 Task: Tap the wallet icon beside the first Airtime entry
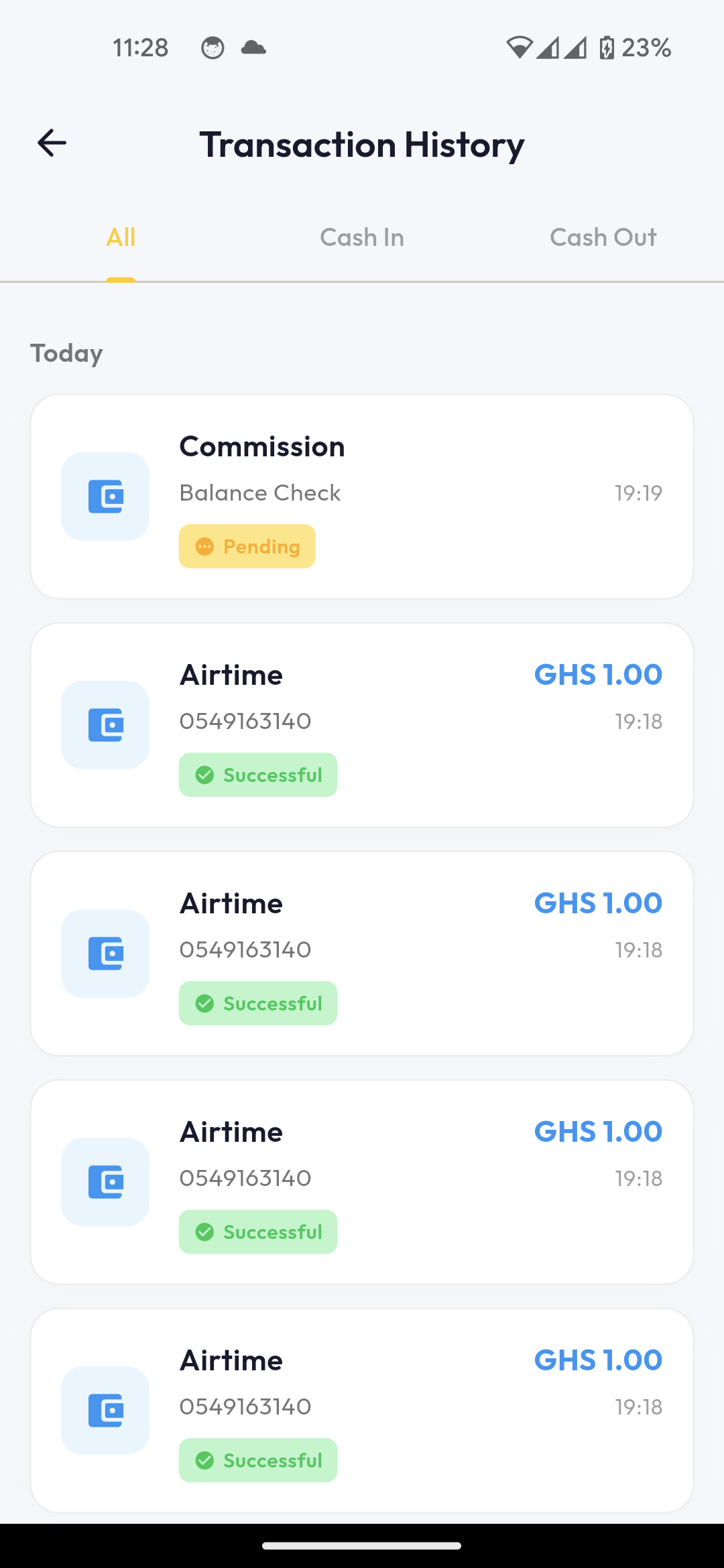click(105, 724)
